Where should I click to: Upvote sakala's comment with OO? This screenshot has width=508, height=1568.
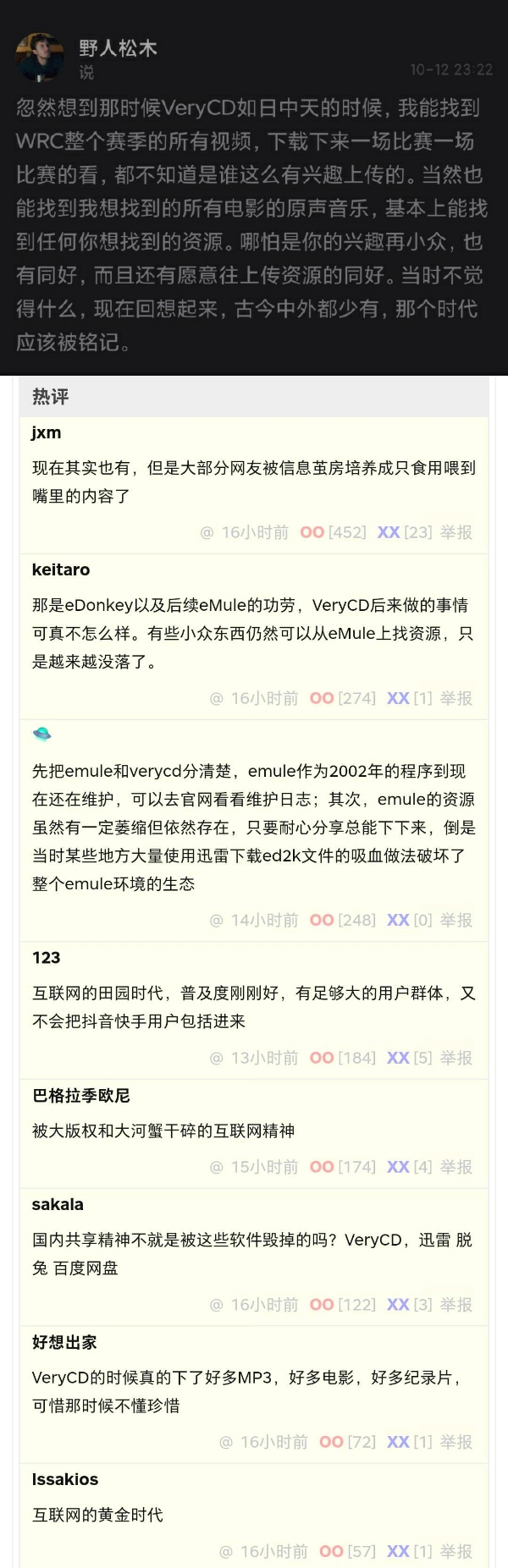pos(321,1305)
